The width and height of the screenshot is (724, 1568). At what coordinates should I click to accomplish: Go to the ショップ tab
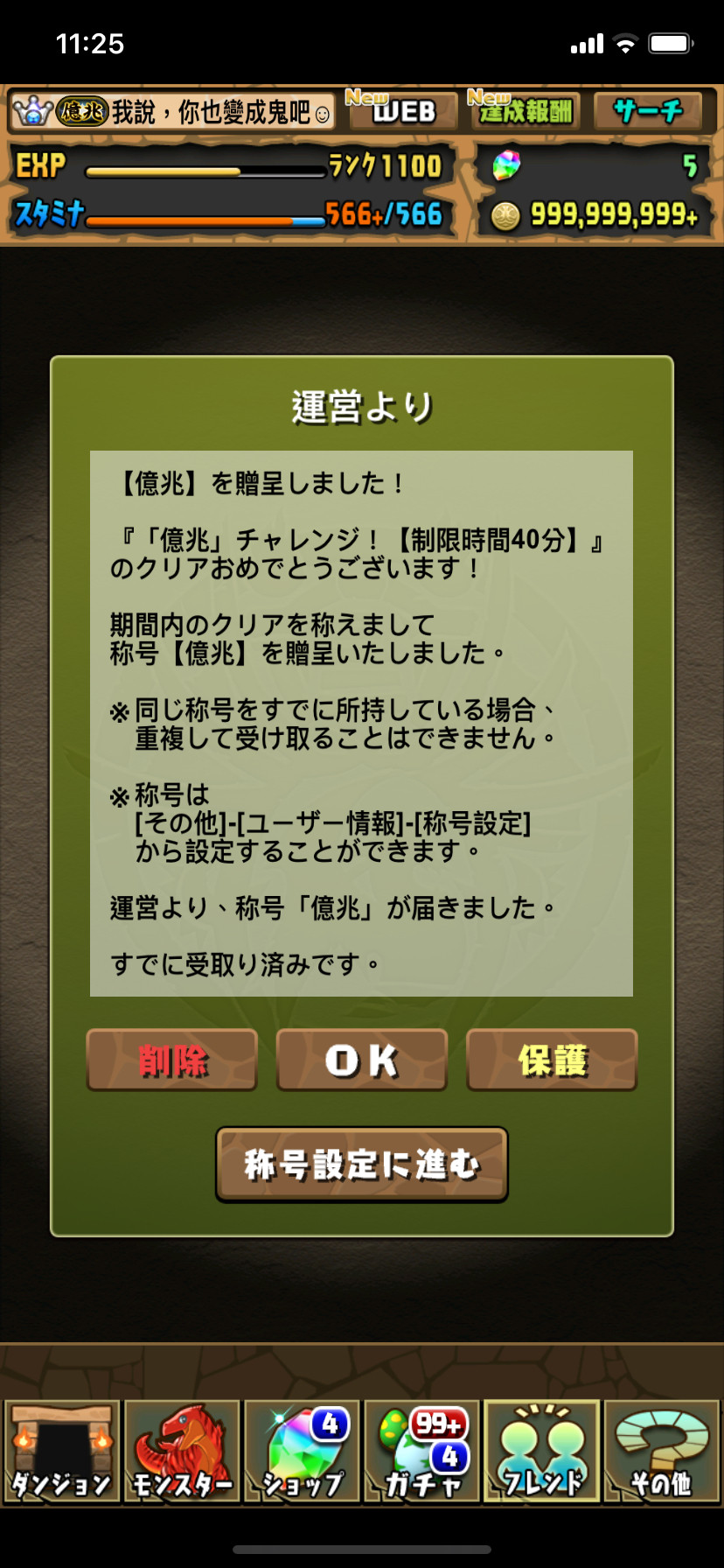pyautogui.click(x=303, y=1452)
